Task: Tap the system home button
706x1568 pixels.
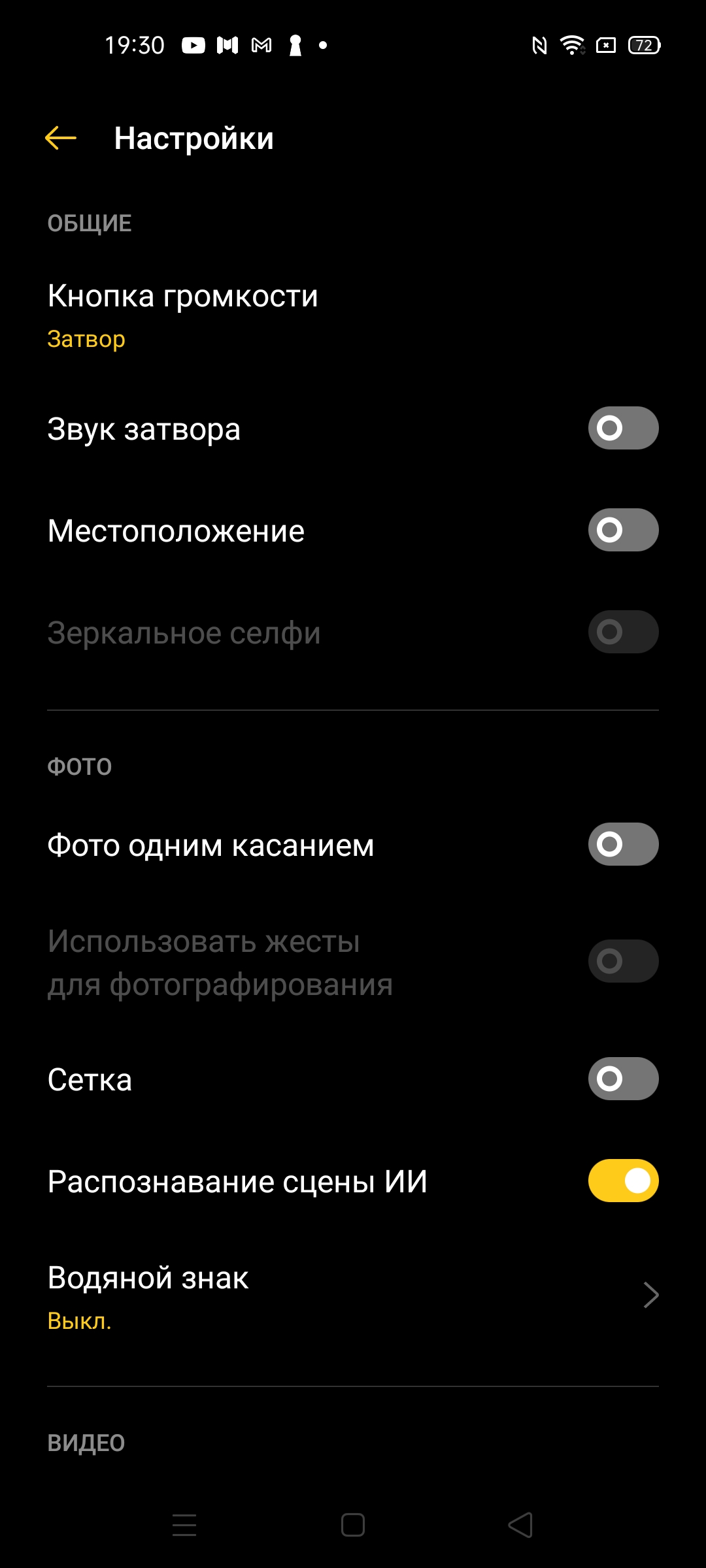Action: coord(353,1525)
